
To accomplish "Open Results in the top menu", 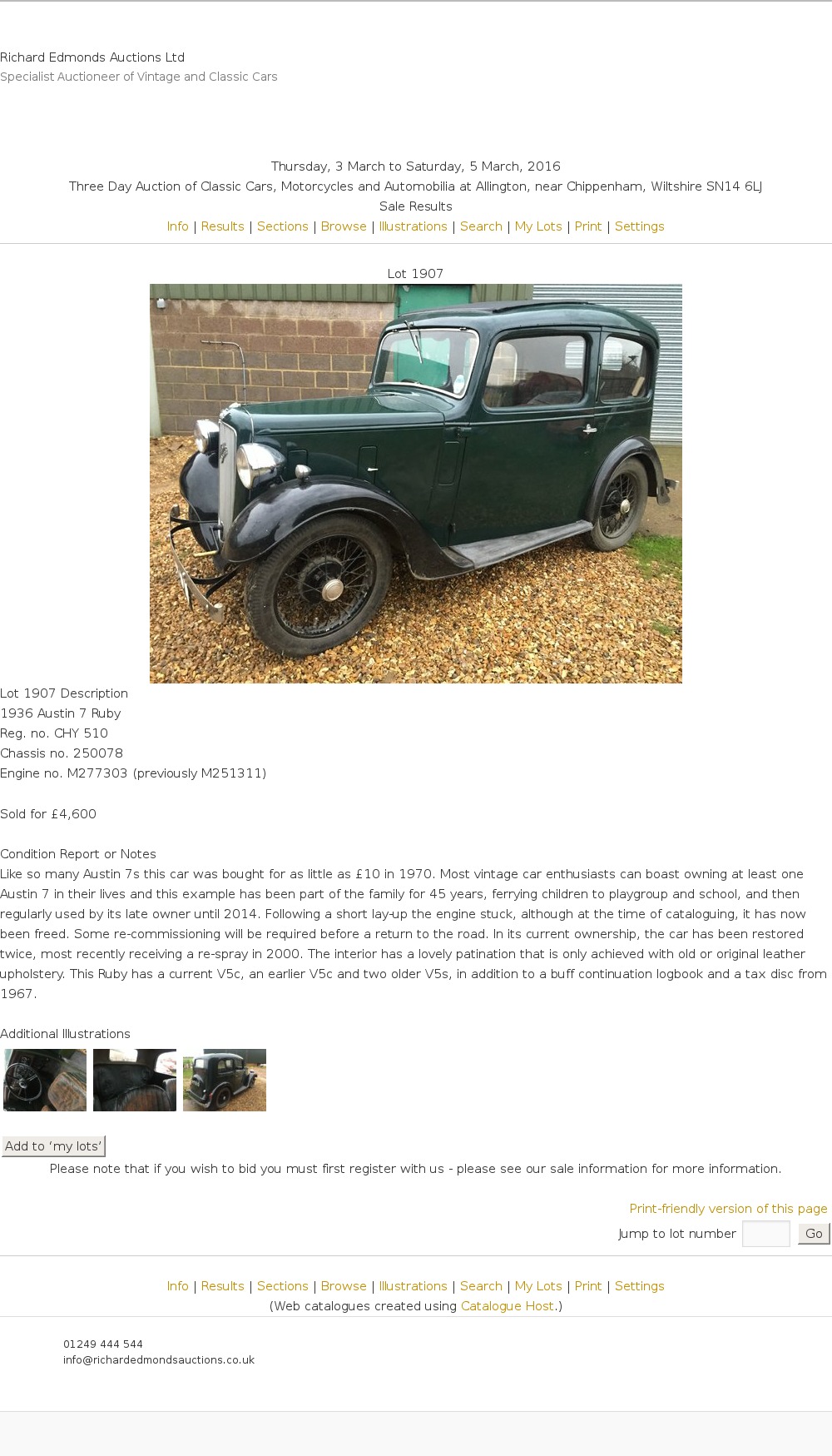I will click(222, 226).
